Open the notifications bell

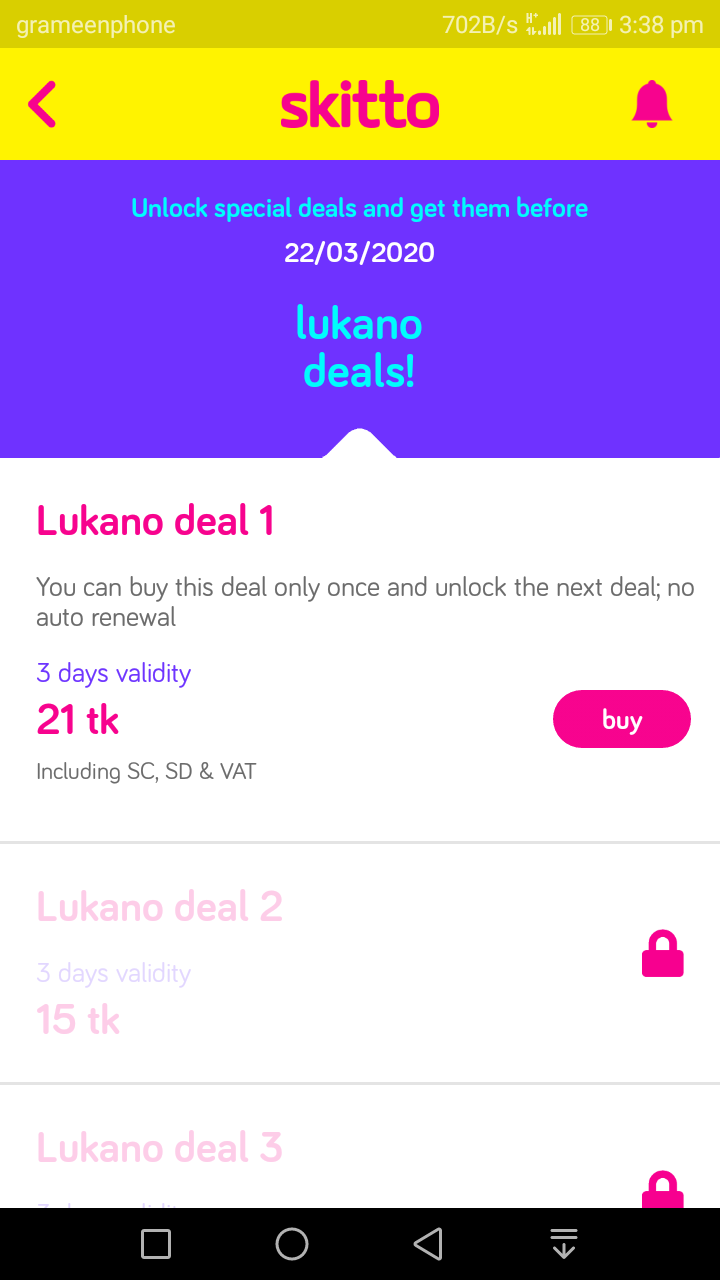pos(652,104)
